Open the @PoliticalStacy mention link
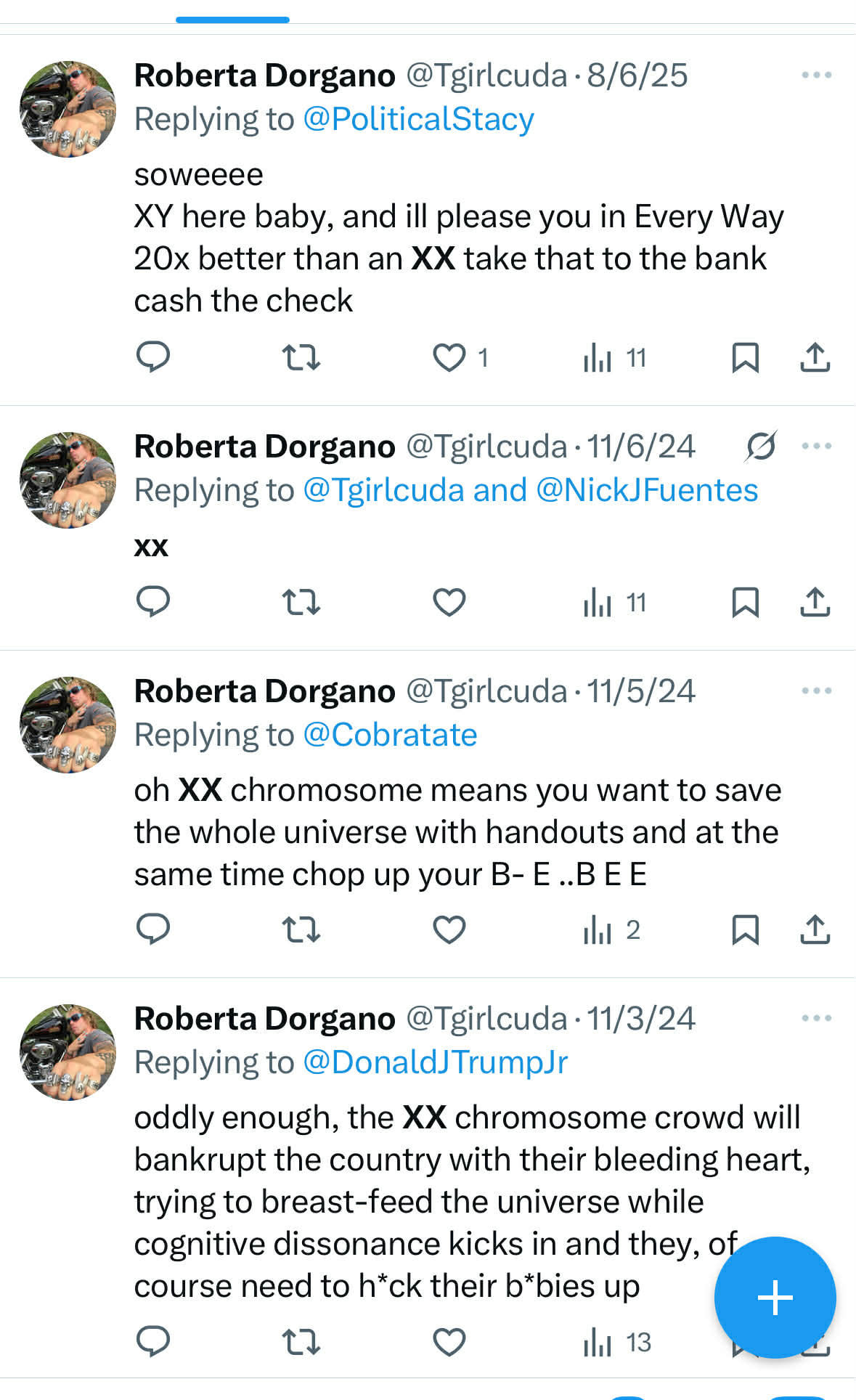 click(418, 119)
